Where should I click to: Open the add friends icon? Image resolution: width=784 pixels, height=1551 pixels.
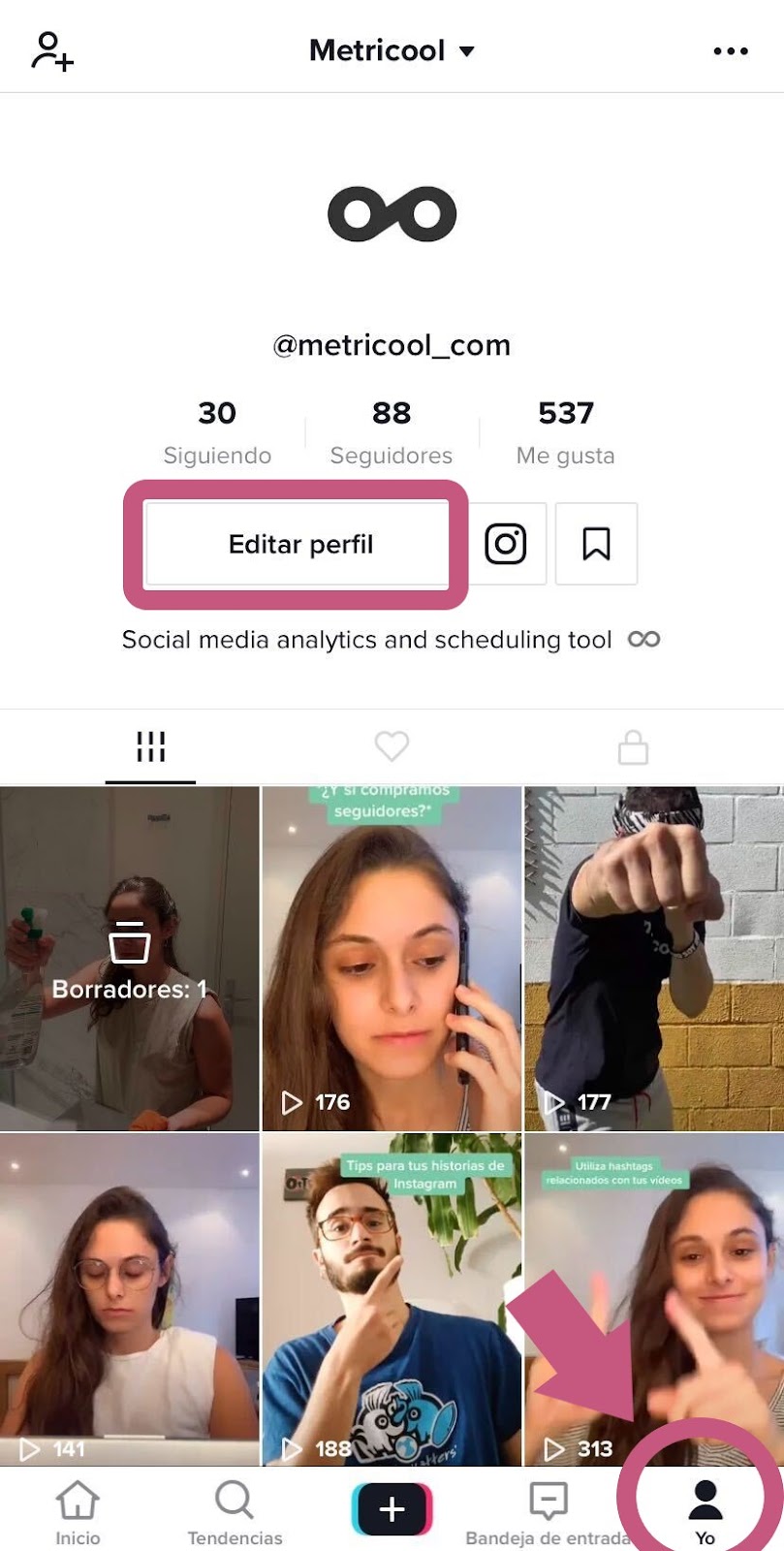52,51
